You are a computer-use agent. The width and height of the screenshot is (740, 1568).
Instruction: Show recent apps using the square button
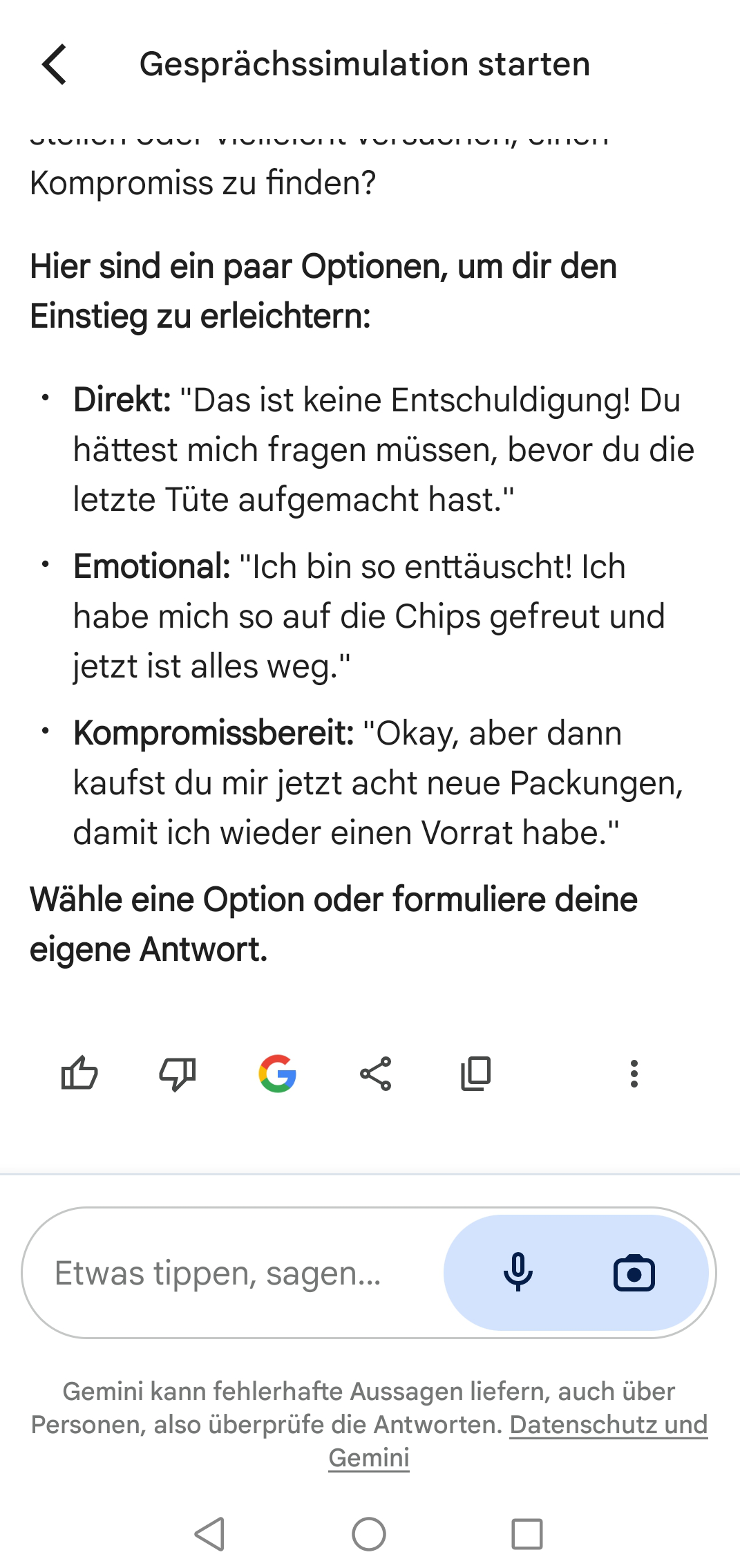[527, 1534]
